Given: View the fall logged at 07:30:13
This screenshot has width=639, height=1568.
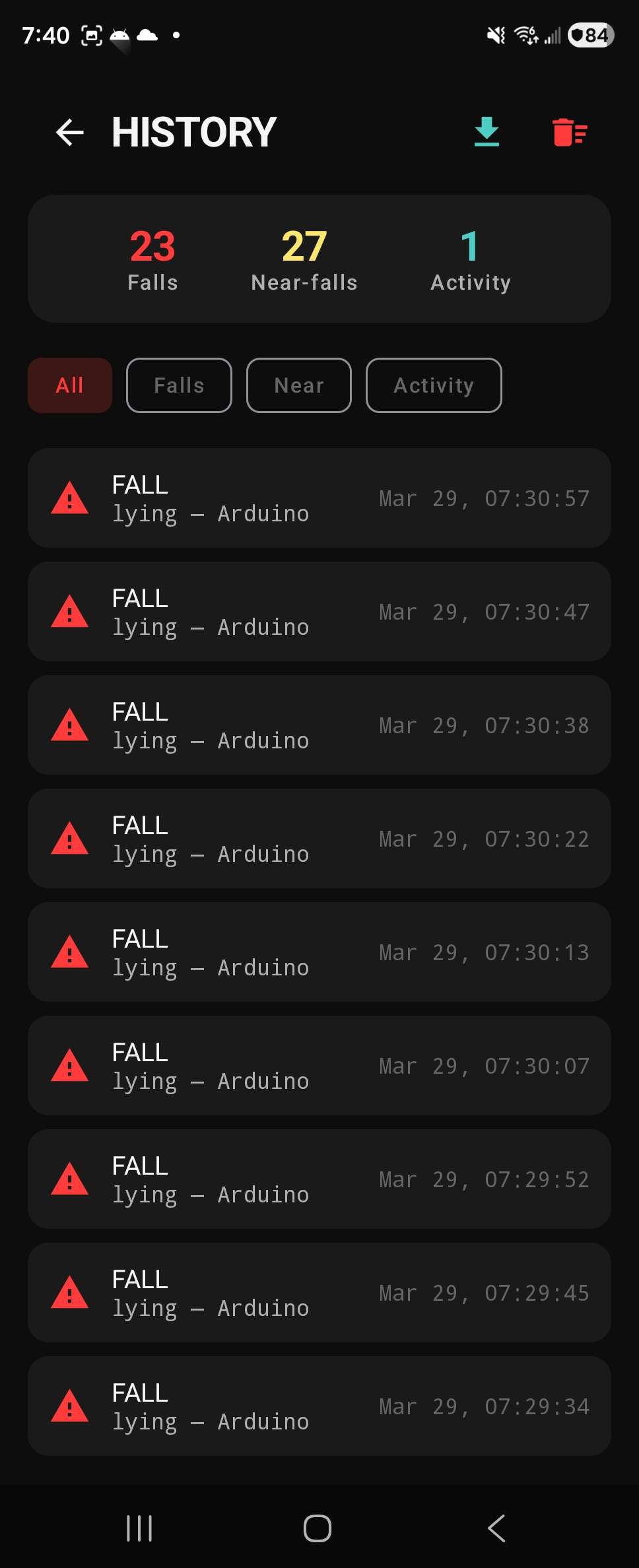Looking at the screenshot, I should tap(319, 952).
